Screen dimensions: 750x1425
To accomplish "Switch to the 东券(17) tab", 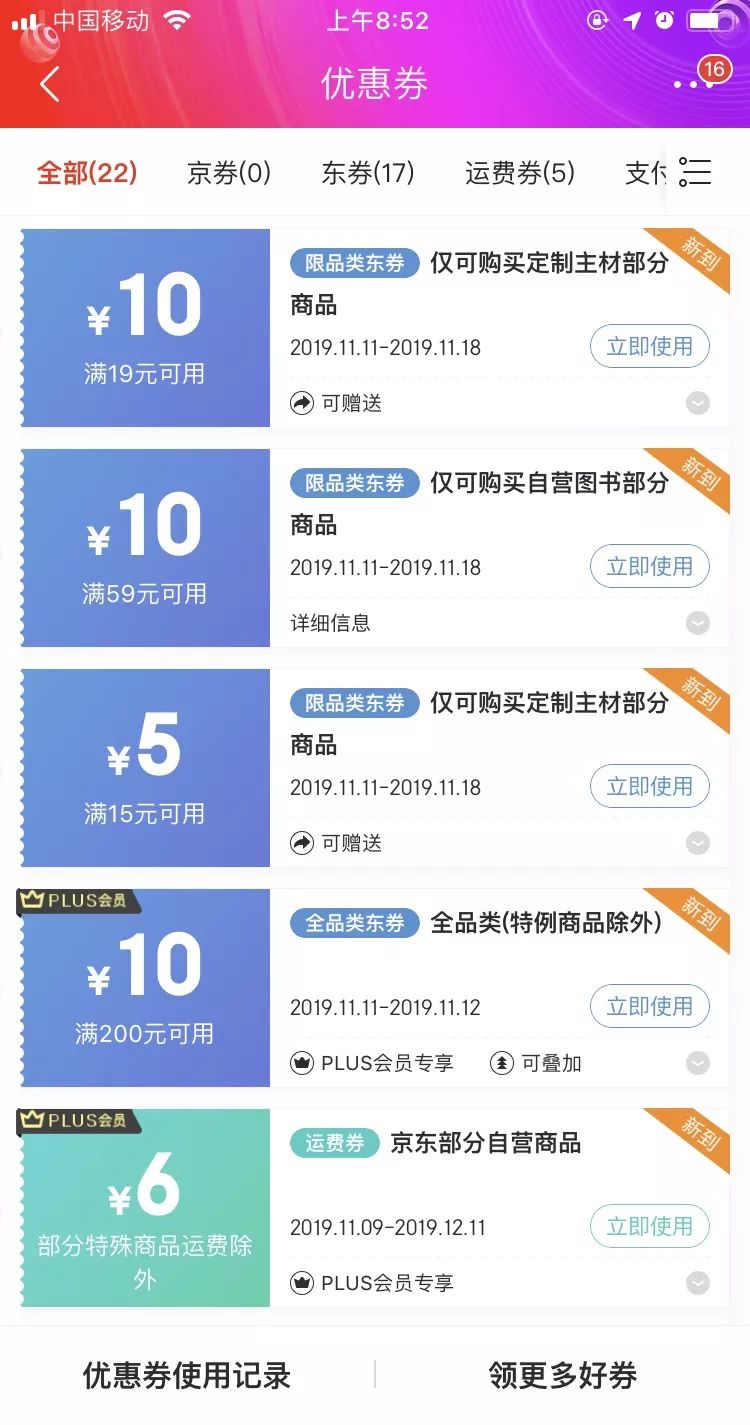I will (x=368, y=173).
